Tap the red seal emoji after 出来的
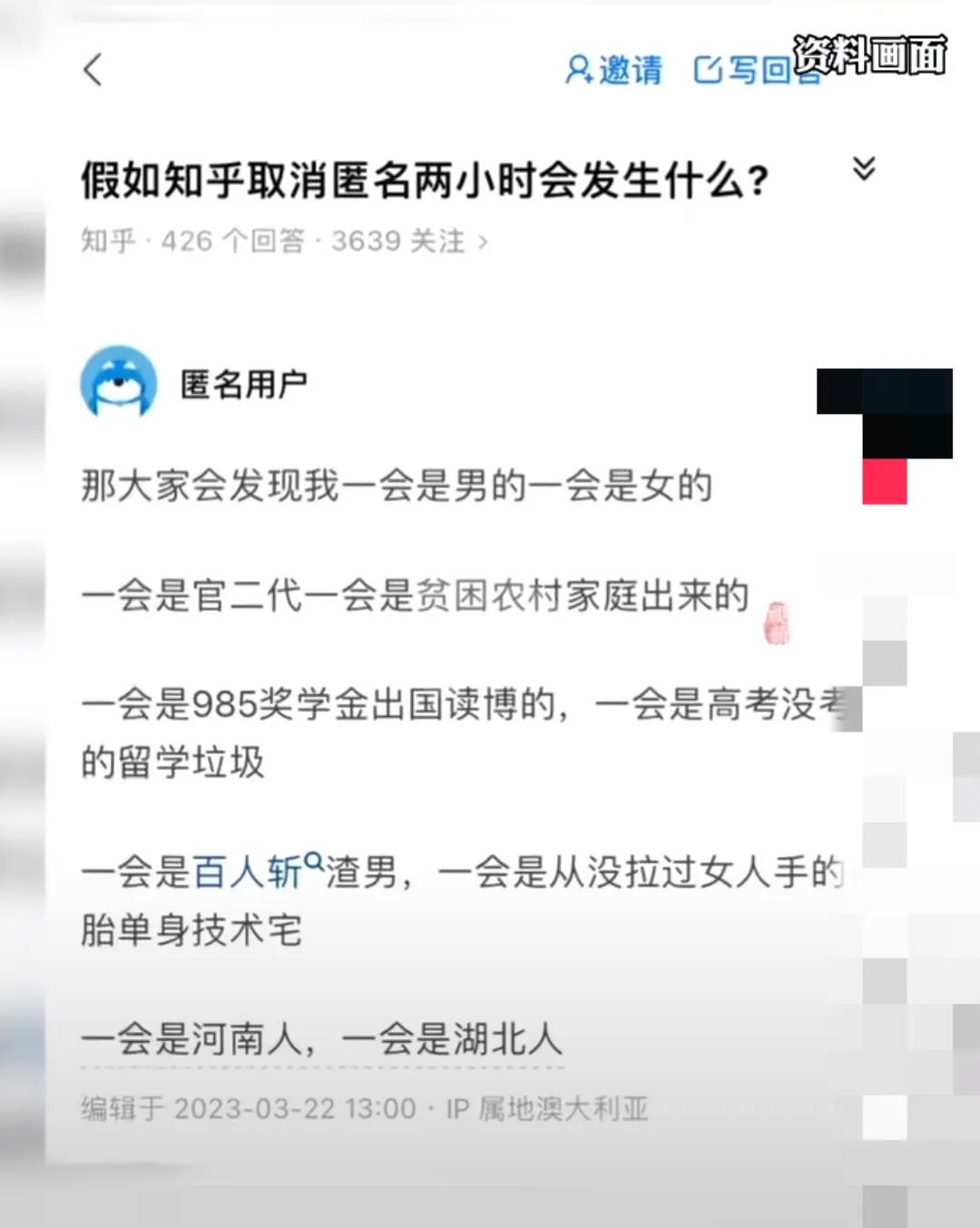Image resolution: width=980 pixels, height=1228 pixels. click(776, 623)
